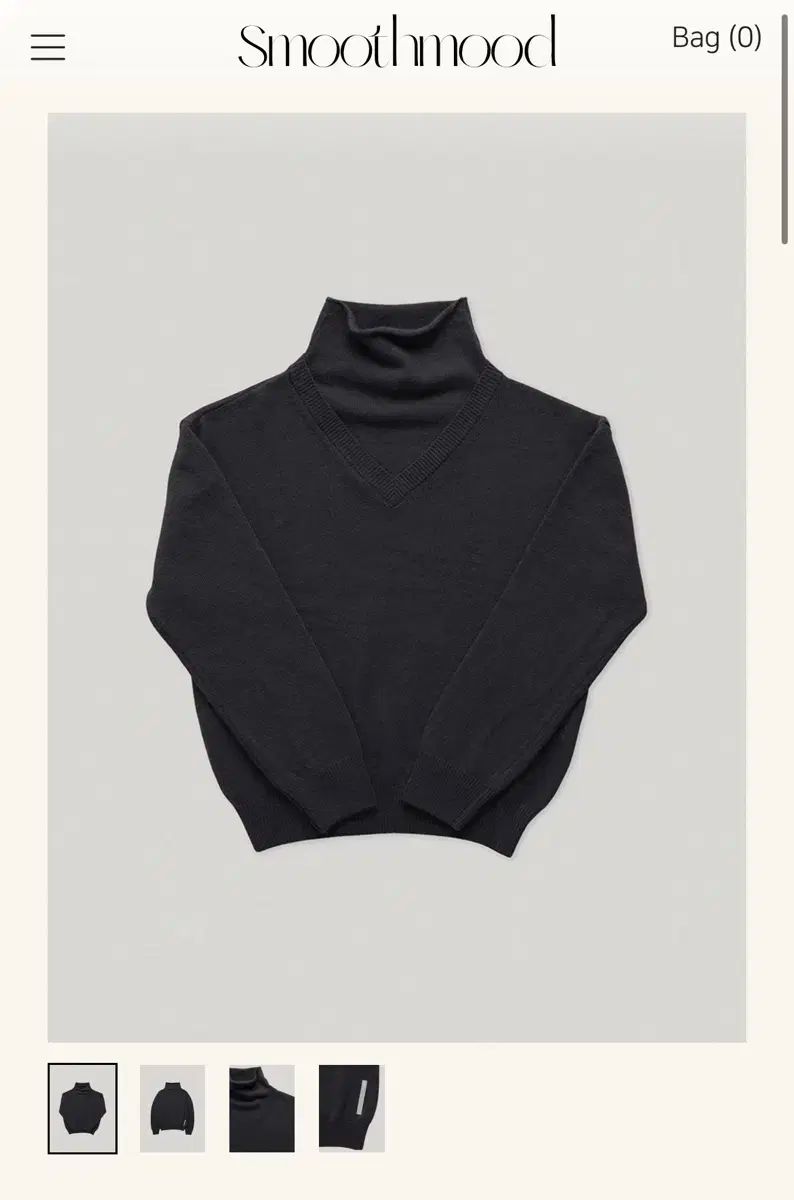
Task: Show the third thumbnail of collar close-up
Action: tap(262, 1108)
